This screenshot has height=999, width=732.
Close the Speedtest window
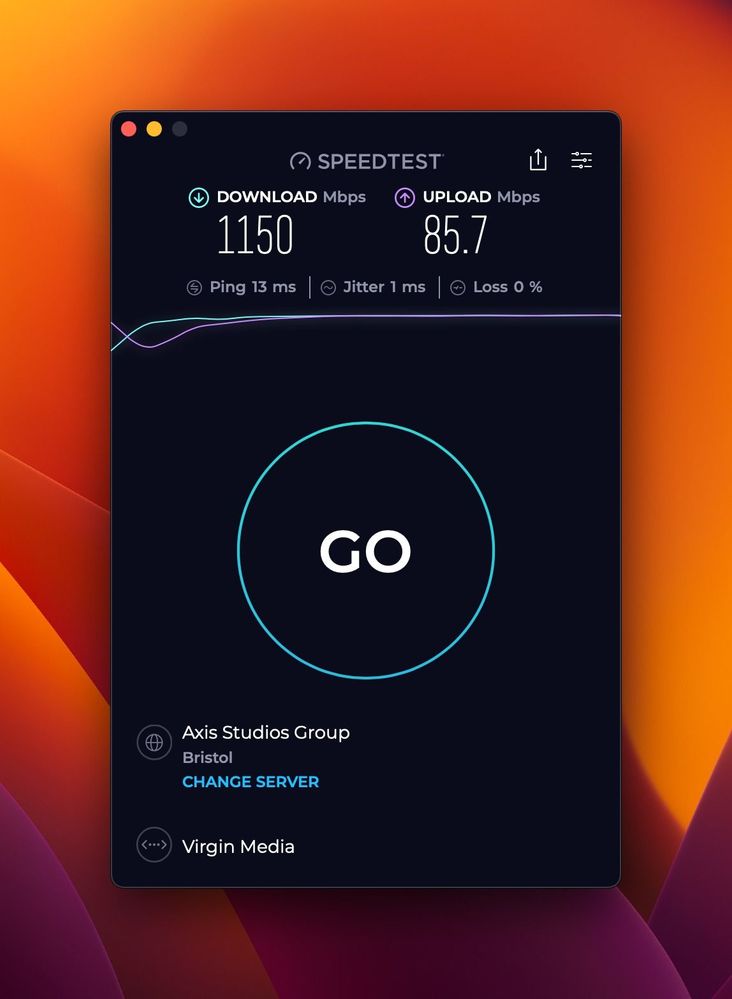[129, 129]
